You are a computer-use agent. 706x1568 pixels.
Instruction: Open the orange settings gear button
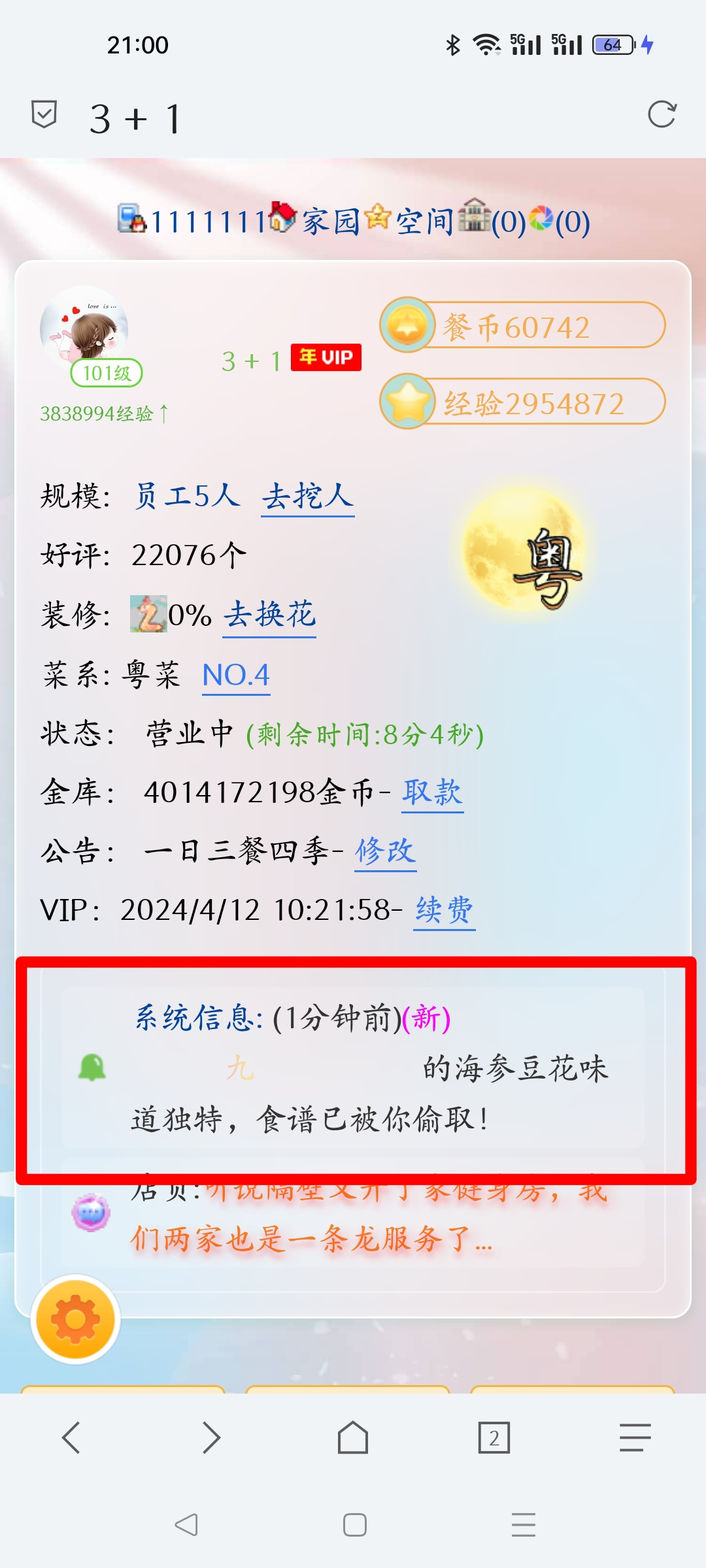click(76, 1319)
